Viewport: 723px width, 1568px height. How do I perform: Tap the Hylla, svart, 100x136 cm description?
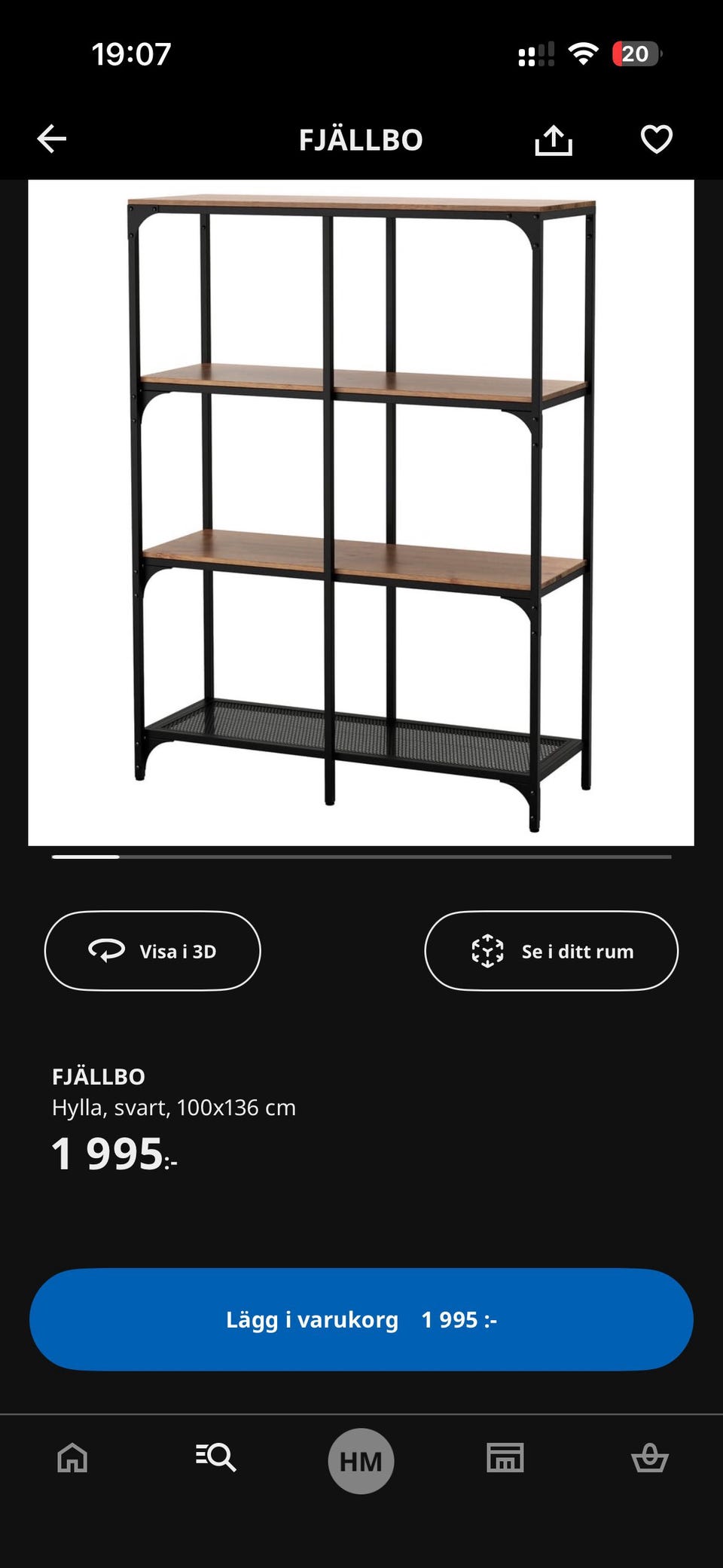point(172,1108)
